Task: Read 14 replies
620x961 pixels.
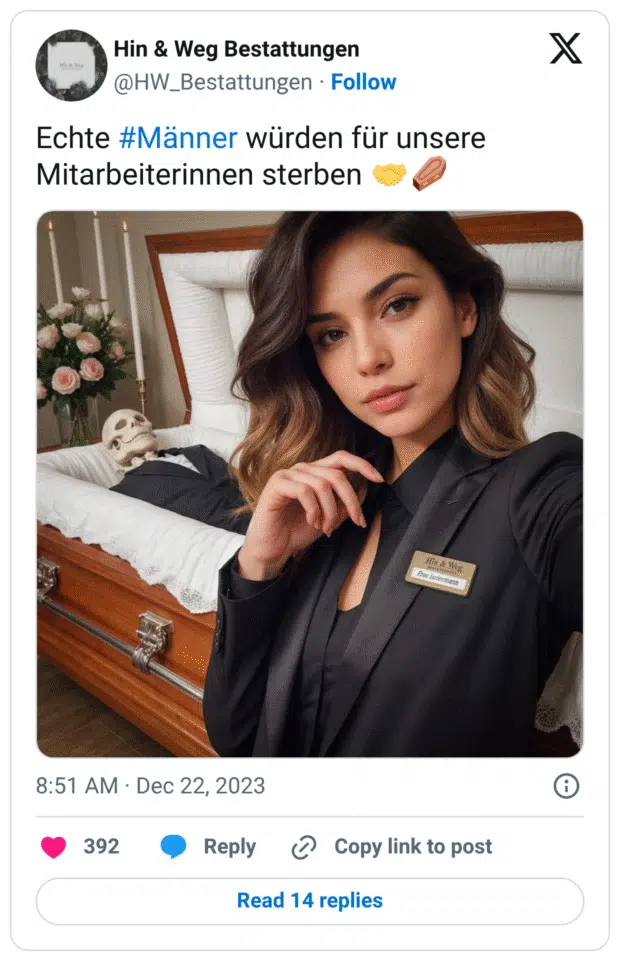Action: tap(310, 901)
